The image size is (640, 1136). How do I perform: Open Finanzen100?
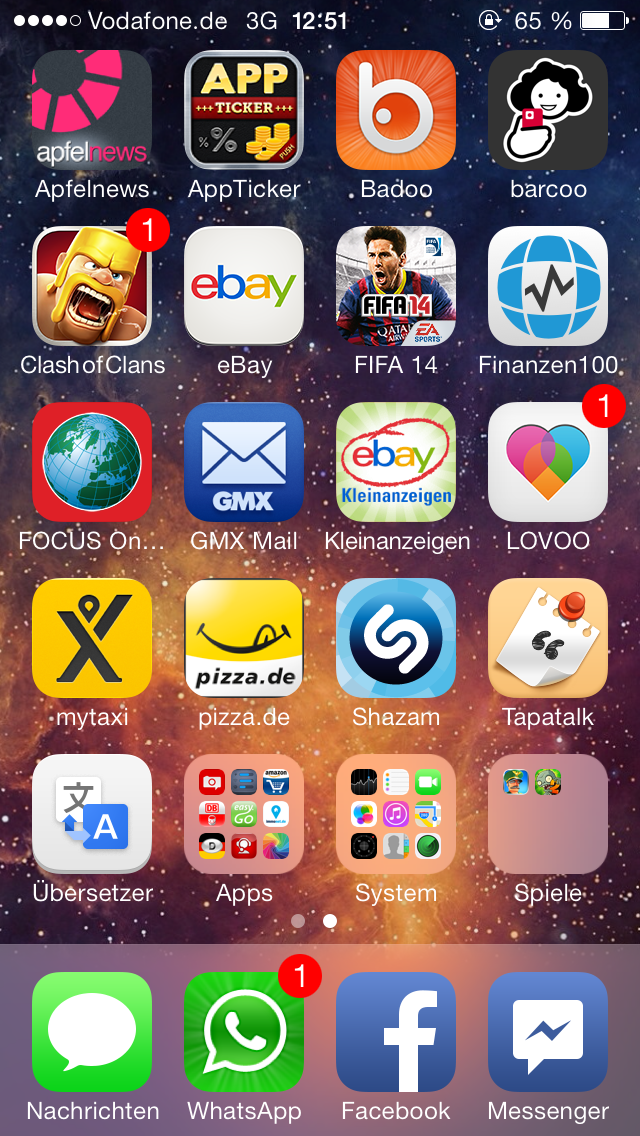548,286
